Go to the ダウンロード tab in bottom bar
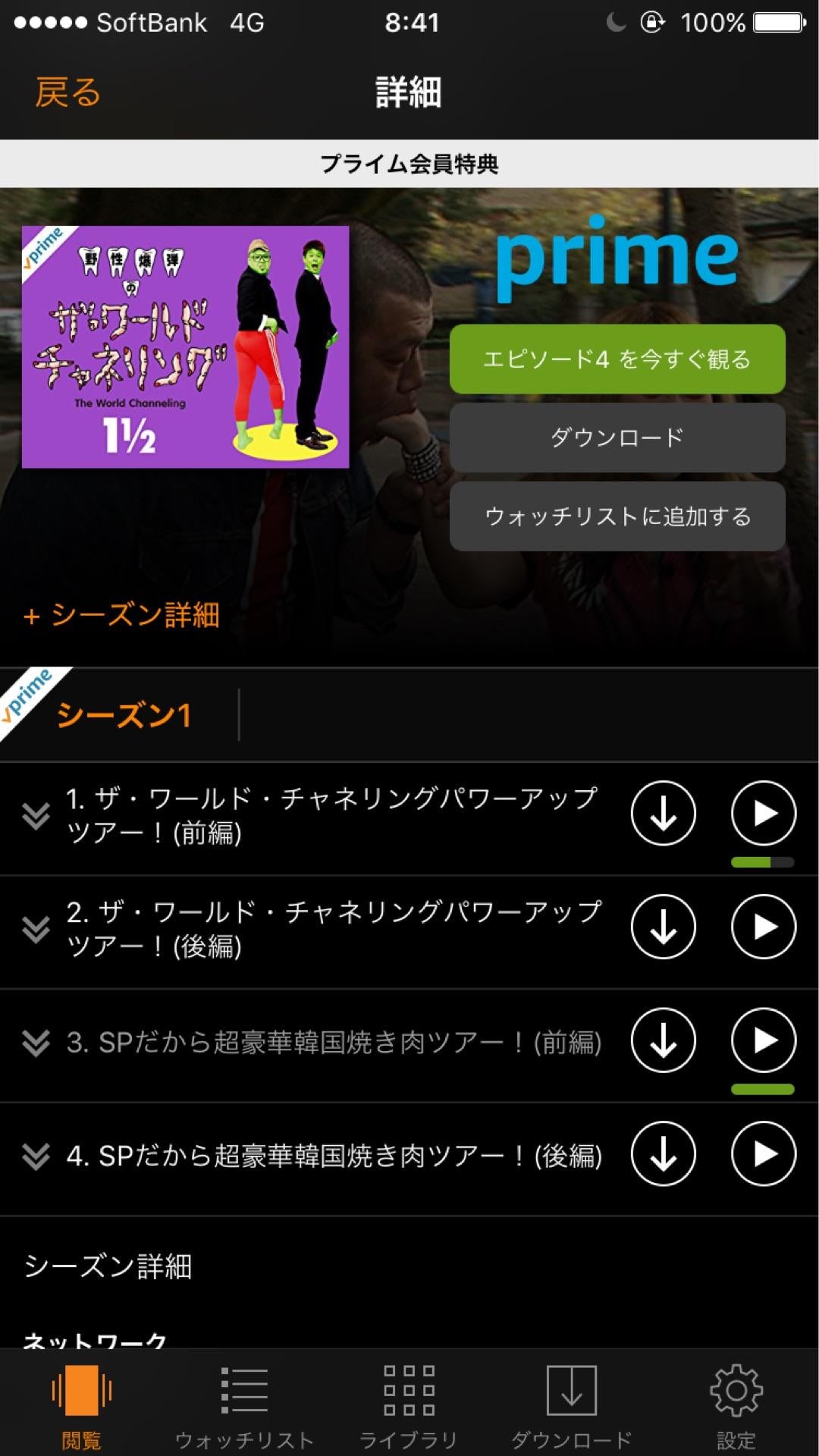This screenshot has width=819, height=1456. [x=572, y=1407]
